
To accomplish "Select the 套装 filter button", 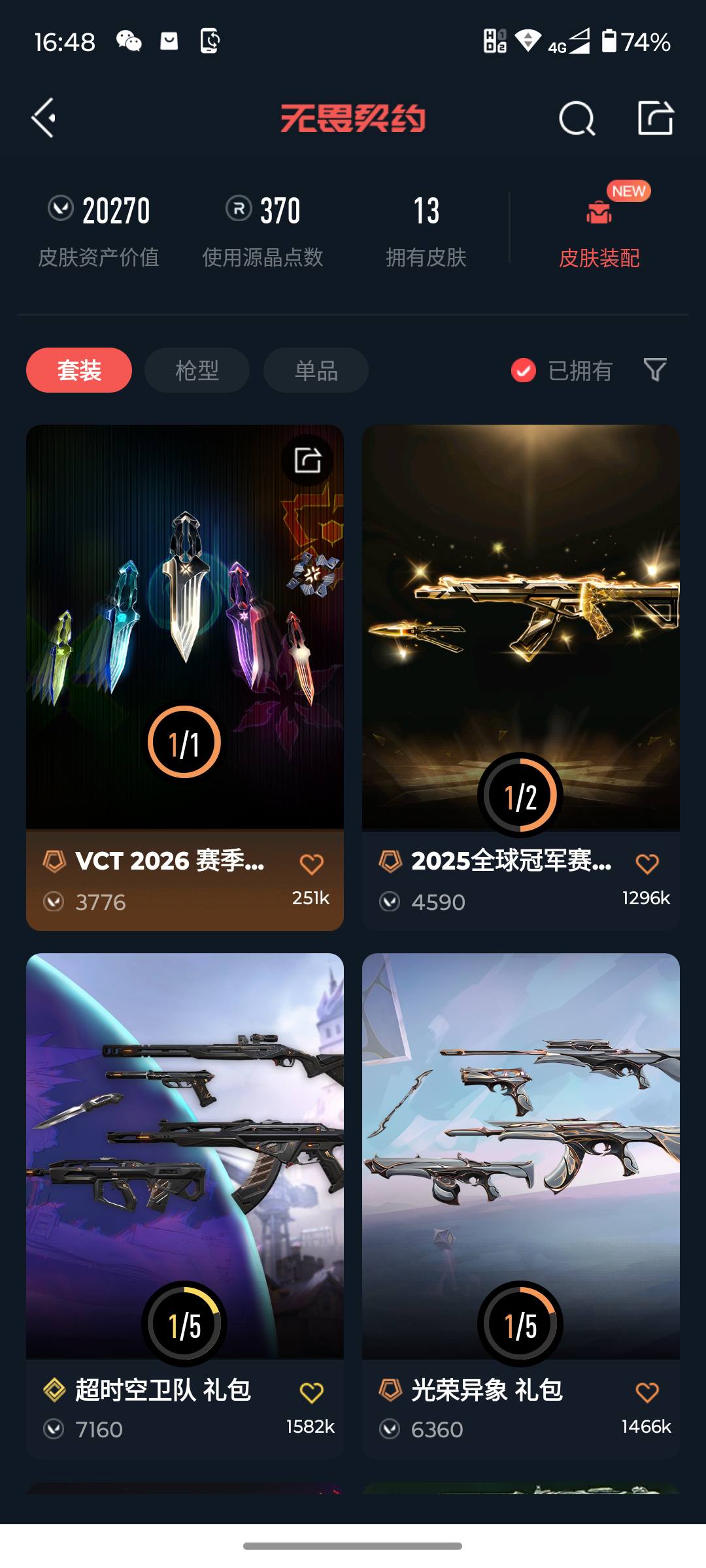I will [x=78, y=370].
